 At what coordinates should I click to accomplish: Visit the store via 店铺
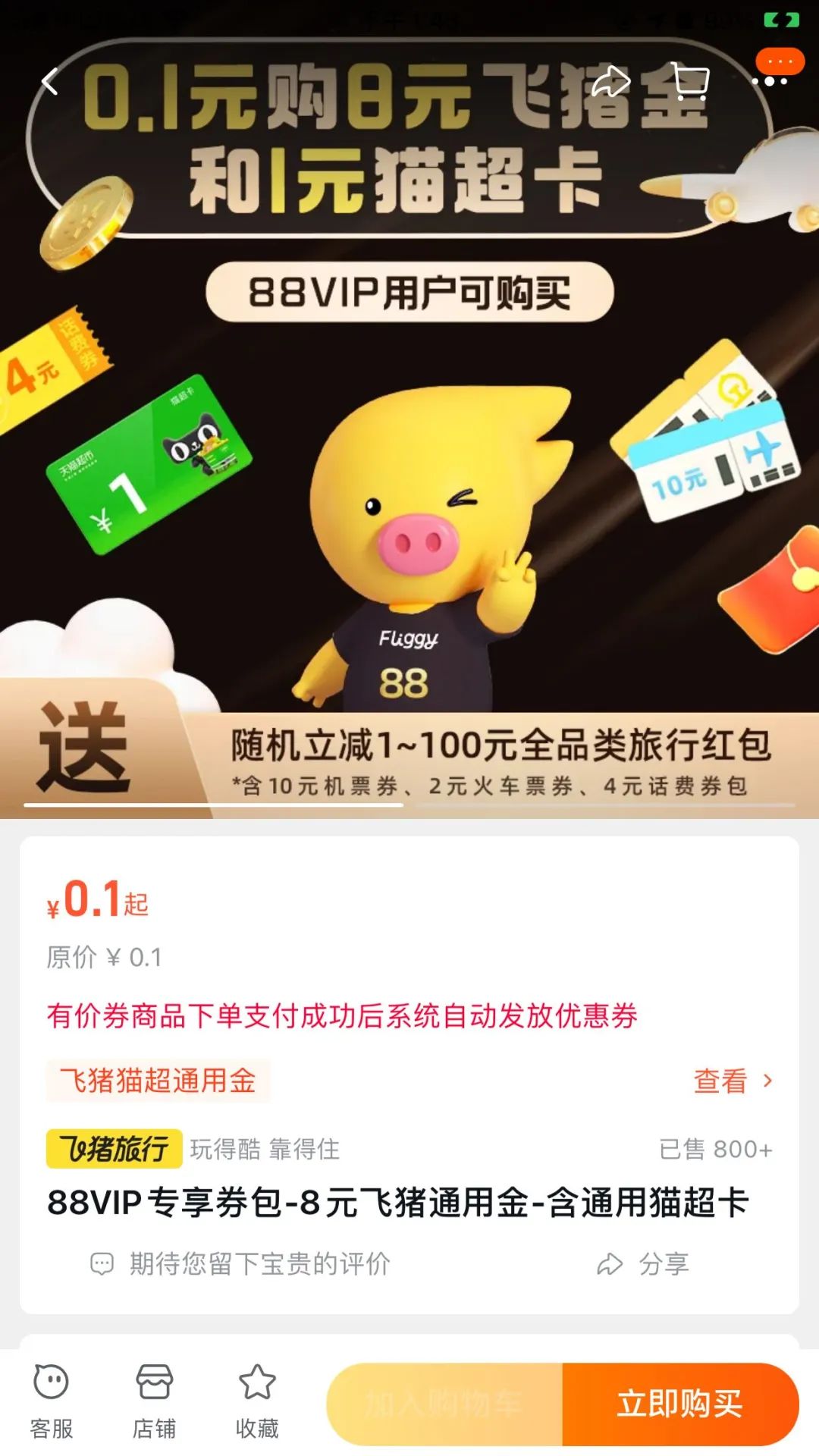[x=154, y=1403]
